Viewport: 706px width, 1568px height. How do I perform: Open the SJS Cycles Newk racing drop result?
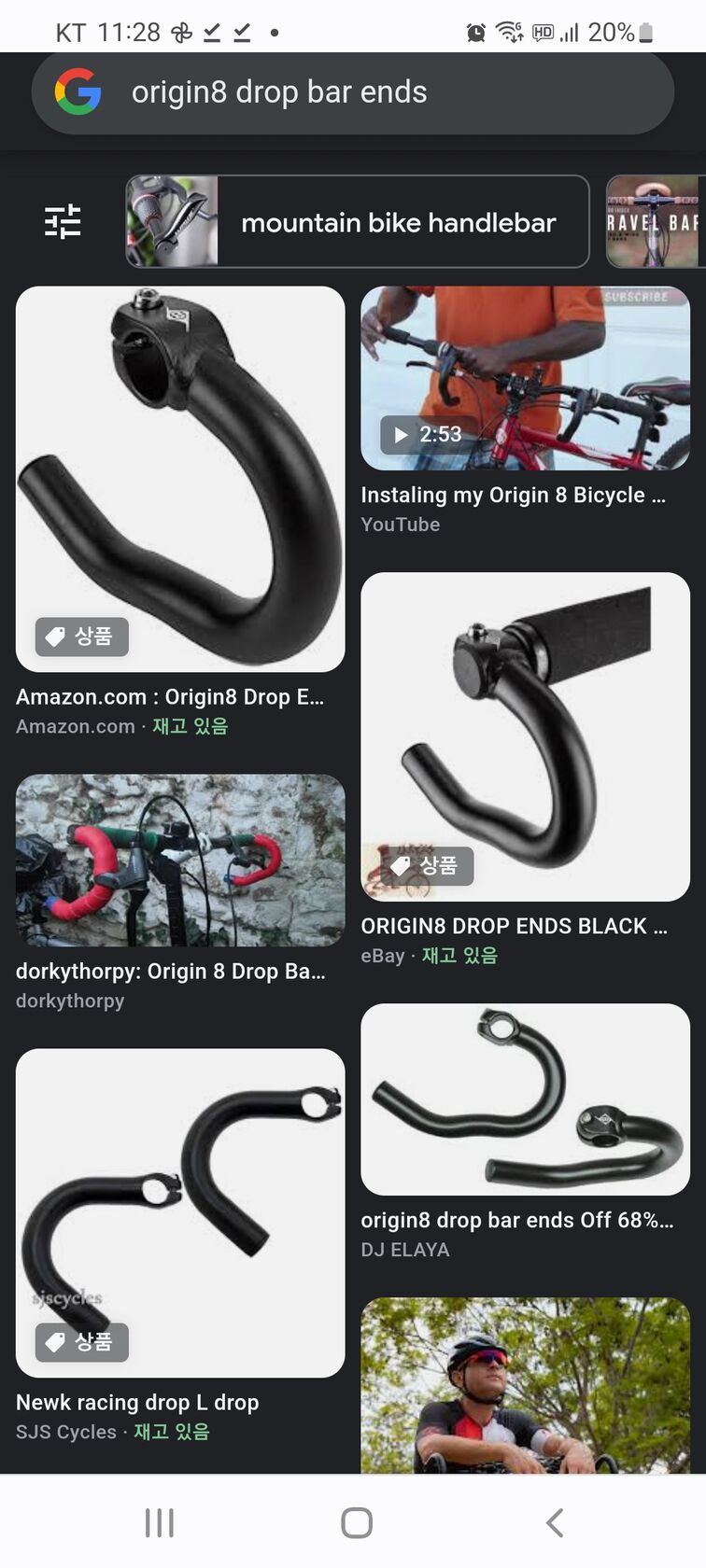(x=180, y=1212)
